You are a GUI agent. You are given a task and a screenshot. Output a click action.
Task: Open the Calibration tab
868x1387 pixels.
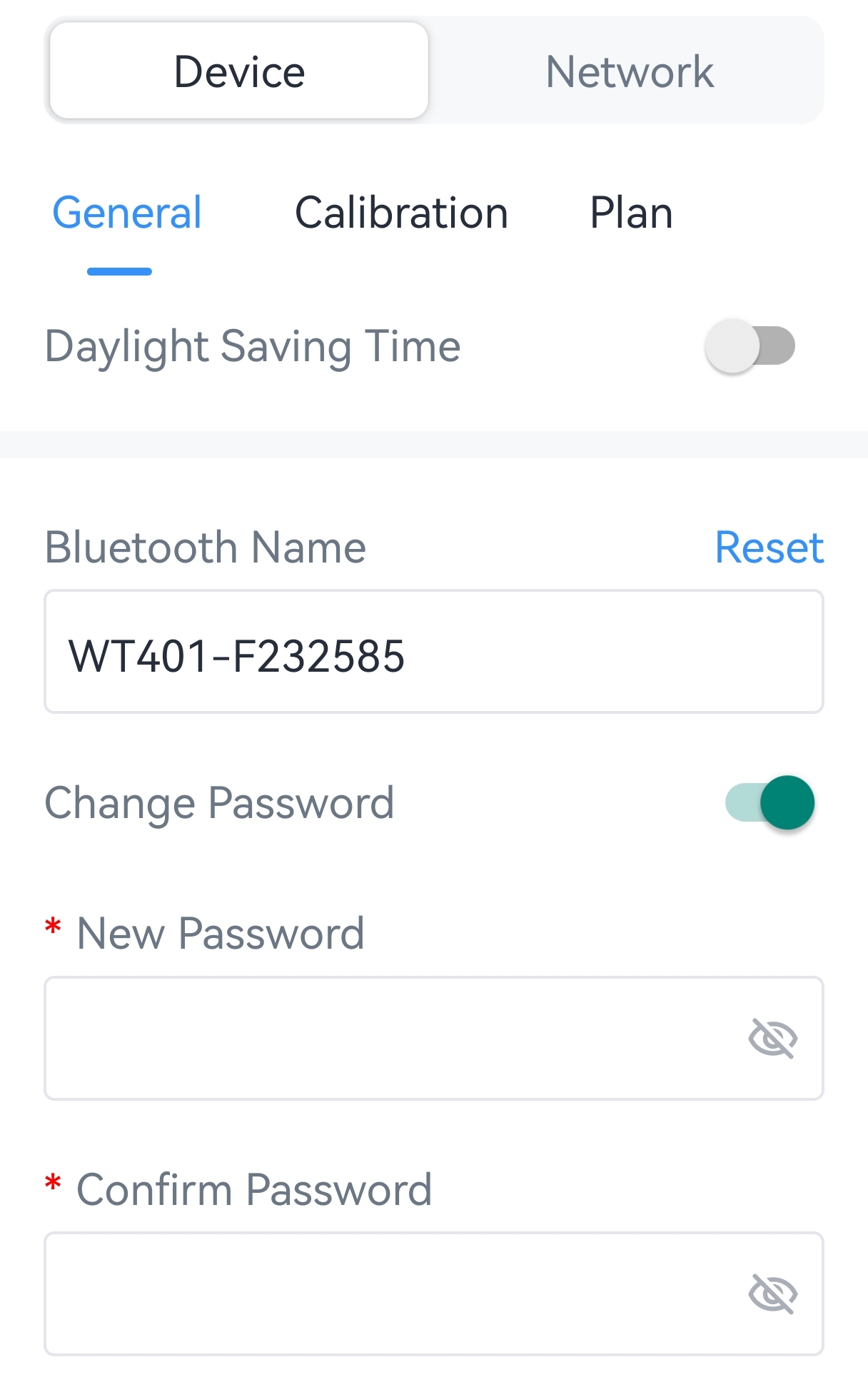click(x=401, y=213)
